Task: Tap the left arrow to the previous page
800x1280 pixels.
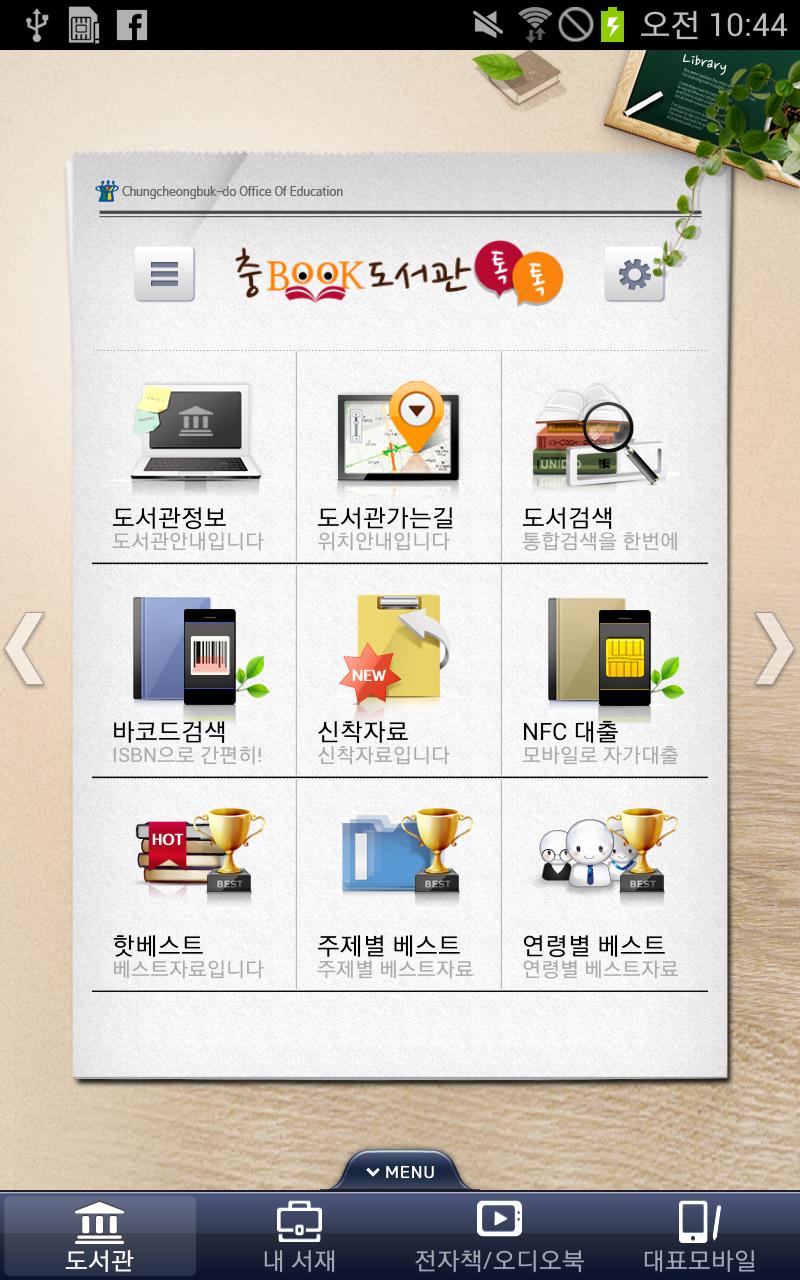Action: click(24, 648)
